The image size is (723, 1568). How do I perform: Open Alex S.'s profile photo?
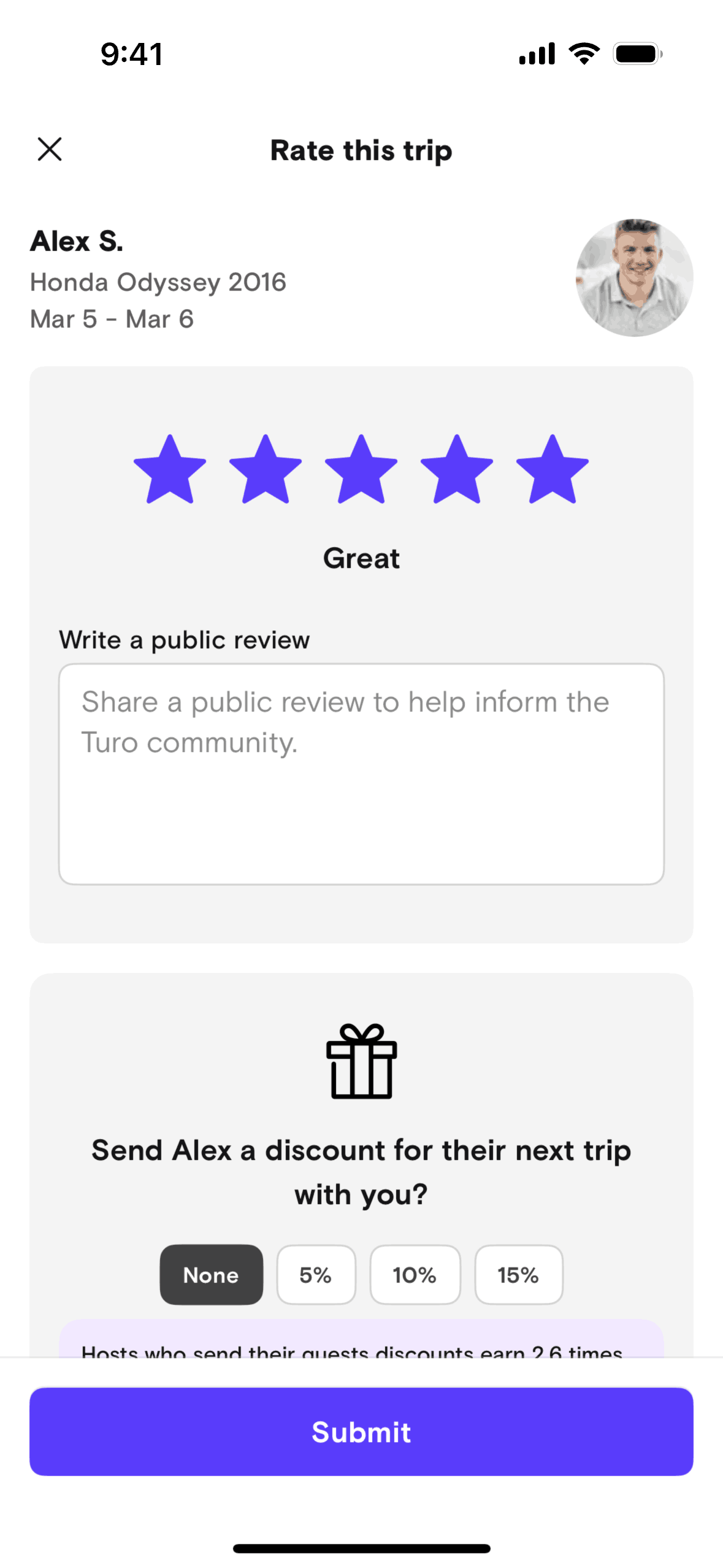click(x=634, y=277)
